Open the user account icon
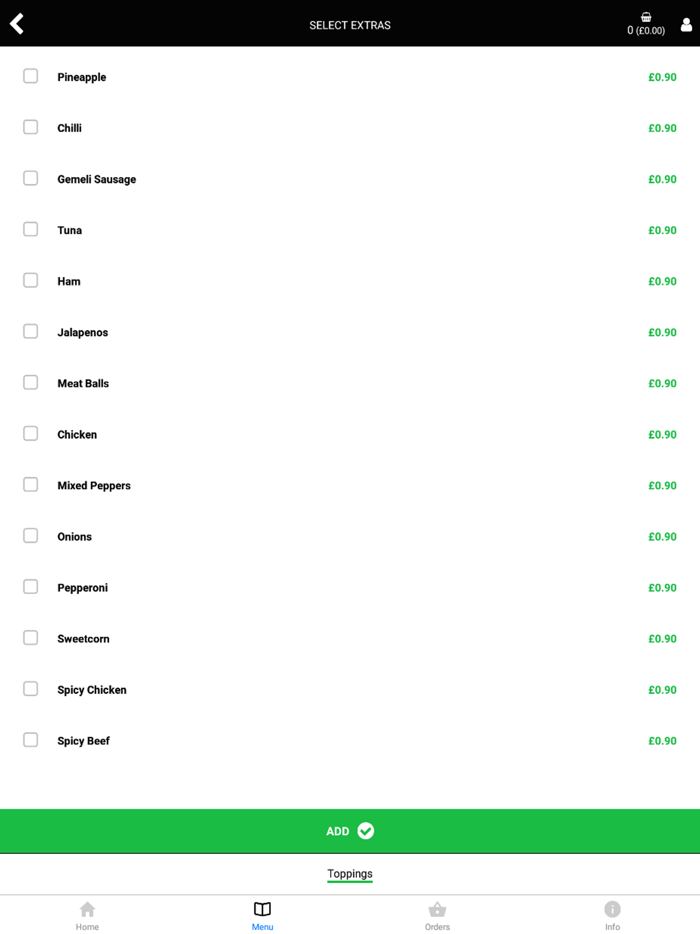The image size is (700, 934). coord(686,25)
